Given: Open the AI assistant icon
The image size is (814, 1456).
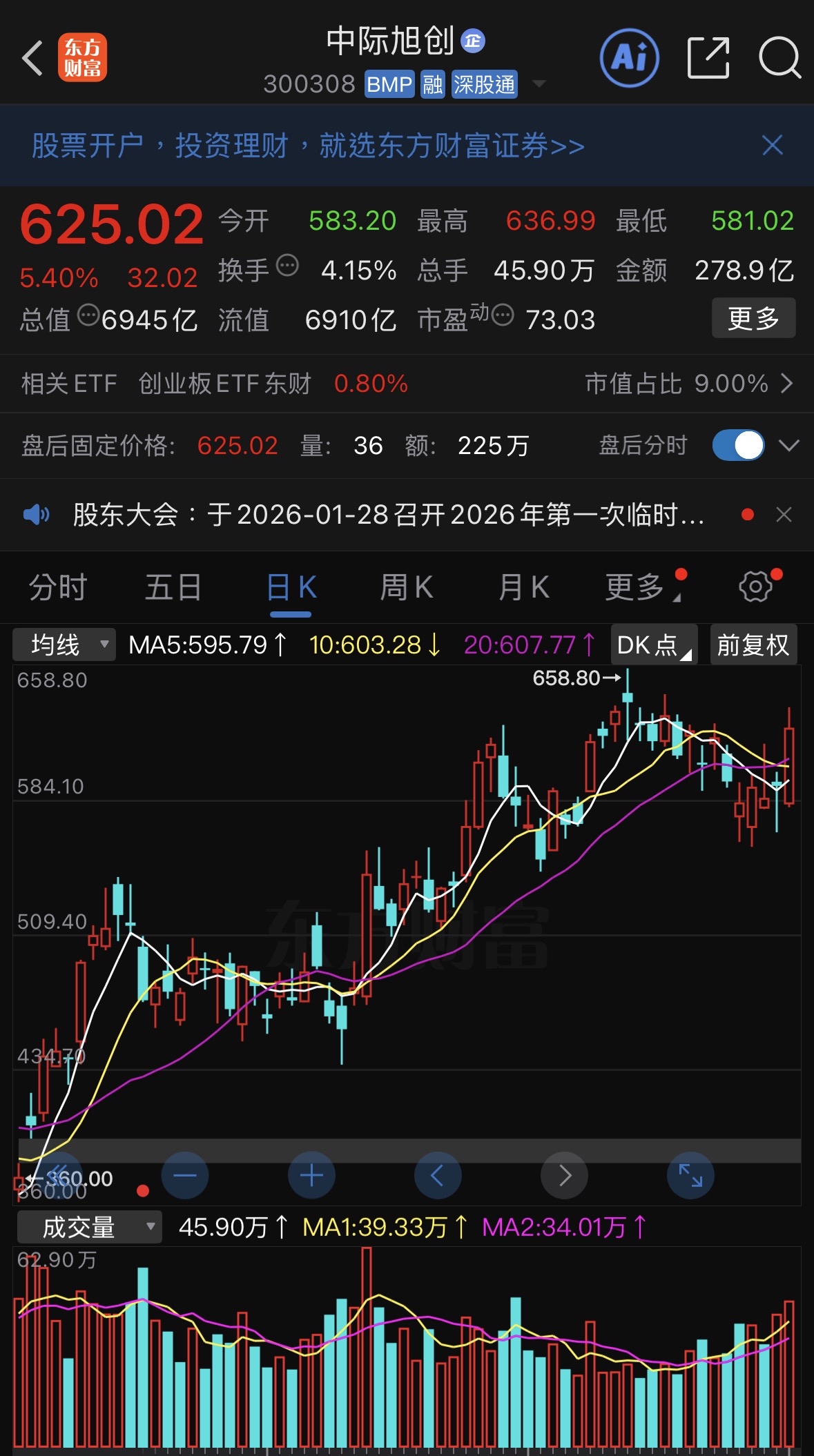Looking at the screenshot, I should (629, 58).
